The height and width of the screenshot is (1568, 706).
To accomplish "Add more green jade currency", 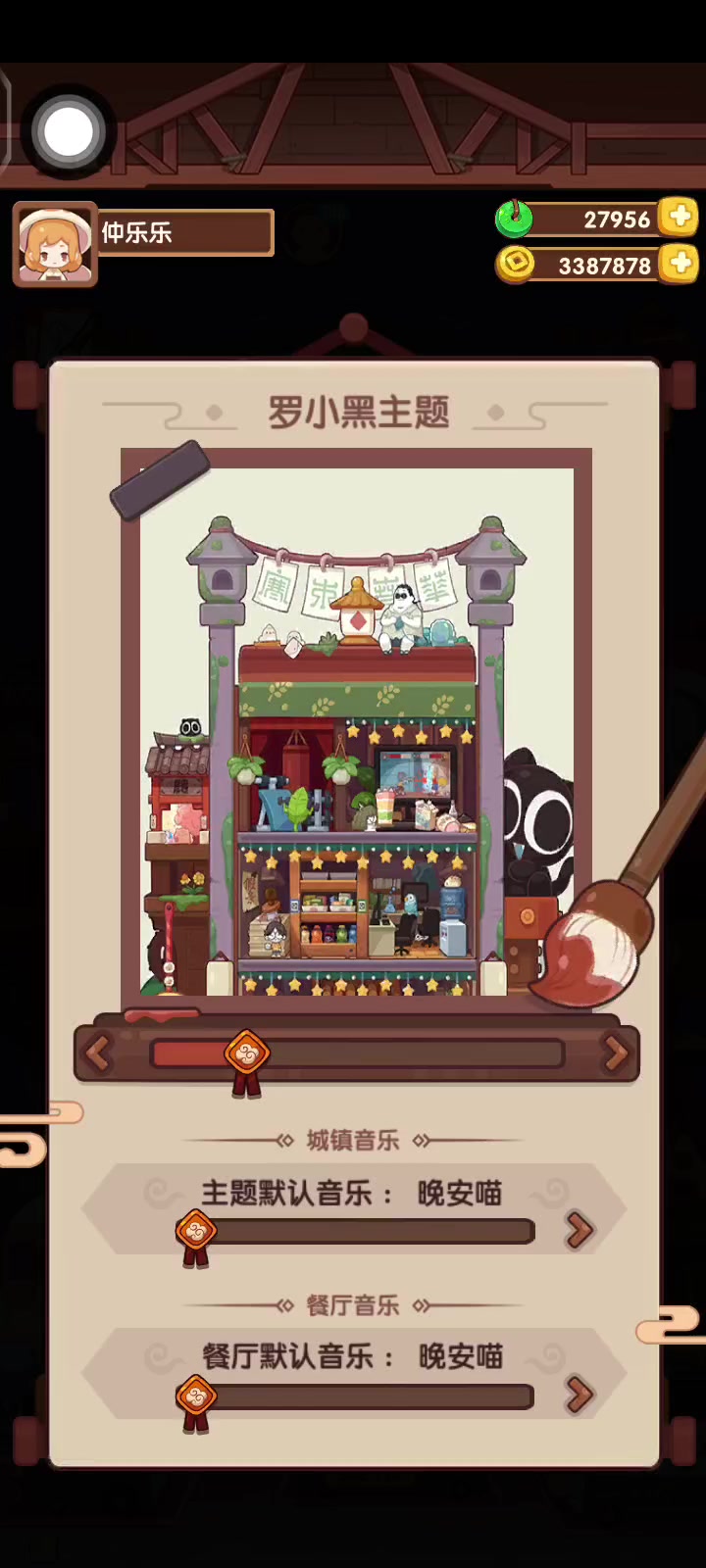I will coord(679,218).
